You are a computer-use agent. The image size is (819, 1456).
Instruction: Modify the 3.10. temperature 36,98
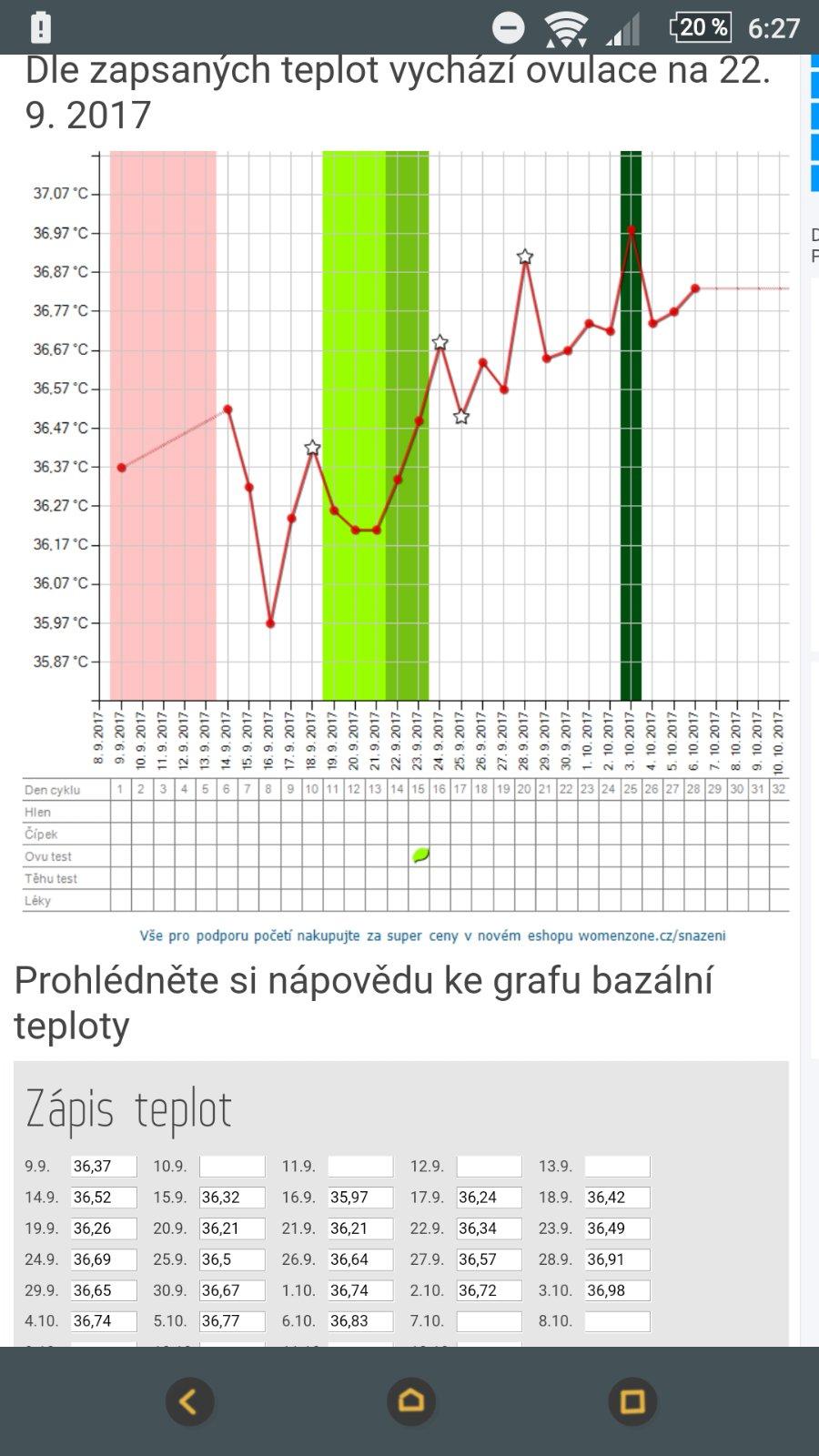[617, 1290]
